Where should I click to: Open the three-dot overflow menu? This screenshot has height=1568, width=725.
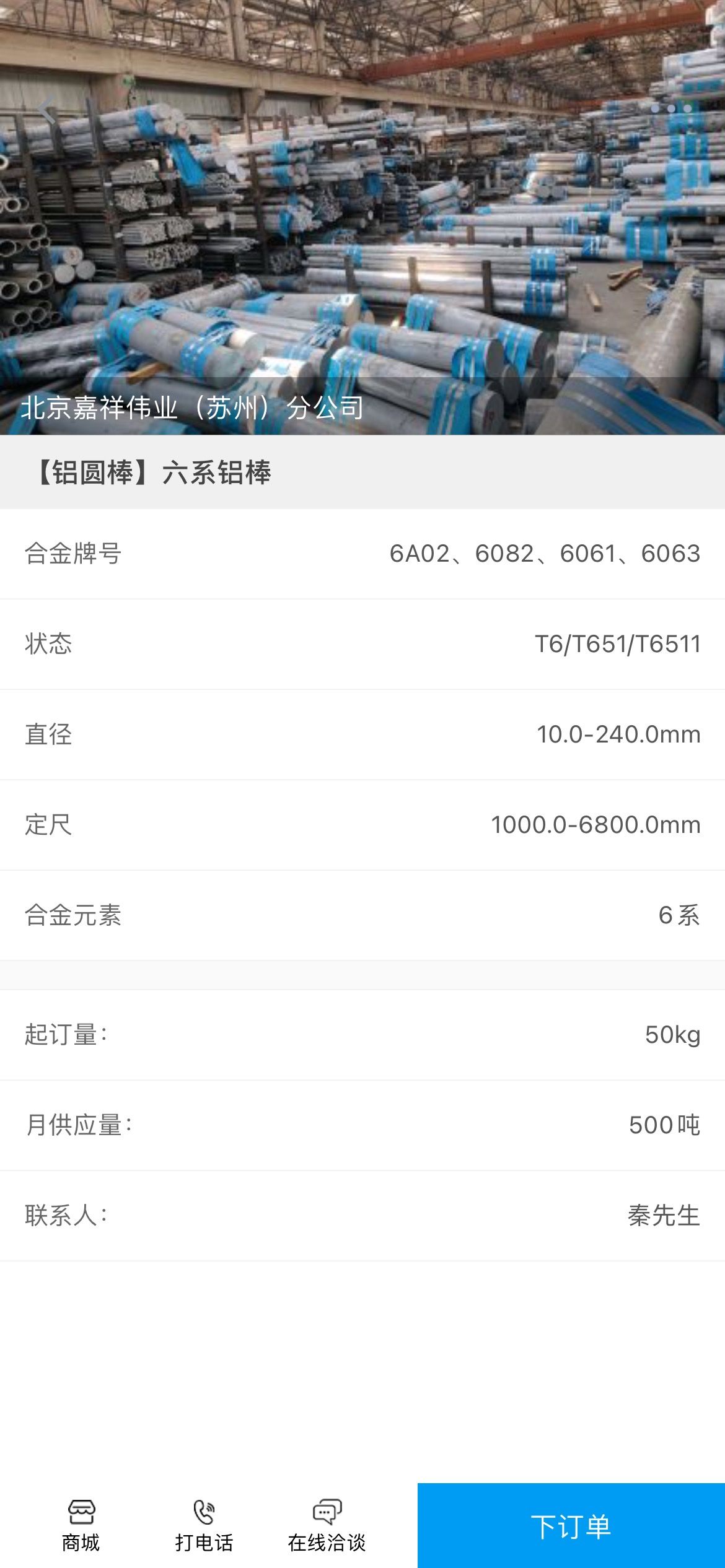[x=671, y=109]
